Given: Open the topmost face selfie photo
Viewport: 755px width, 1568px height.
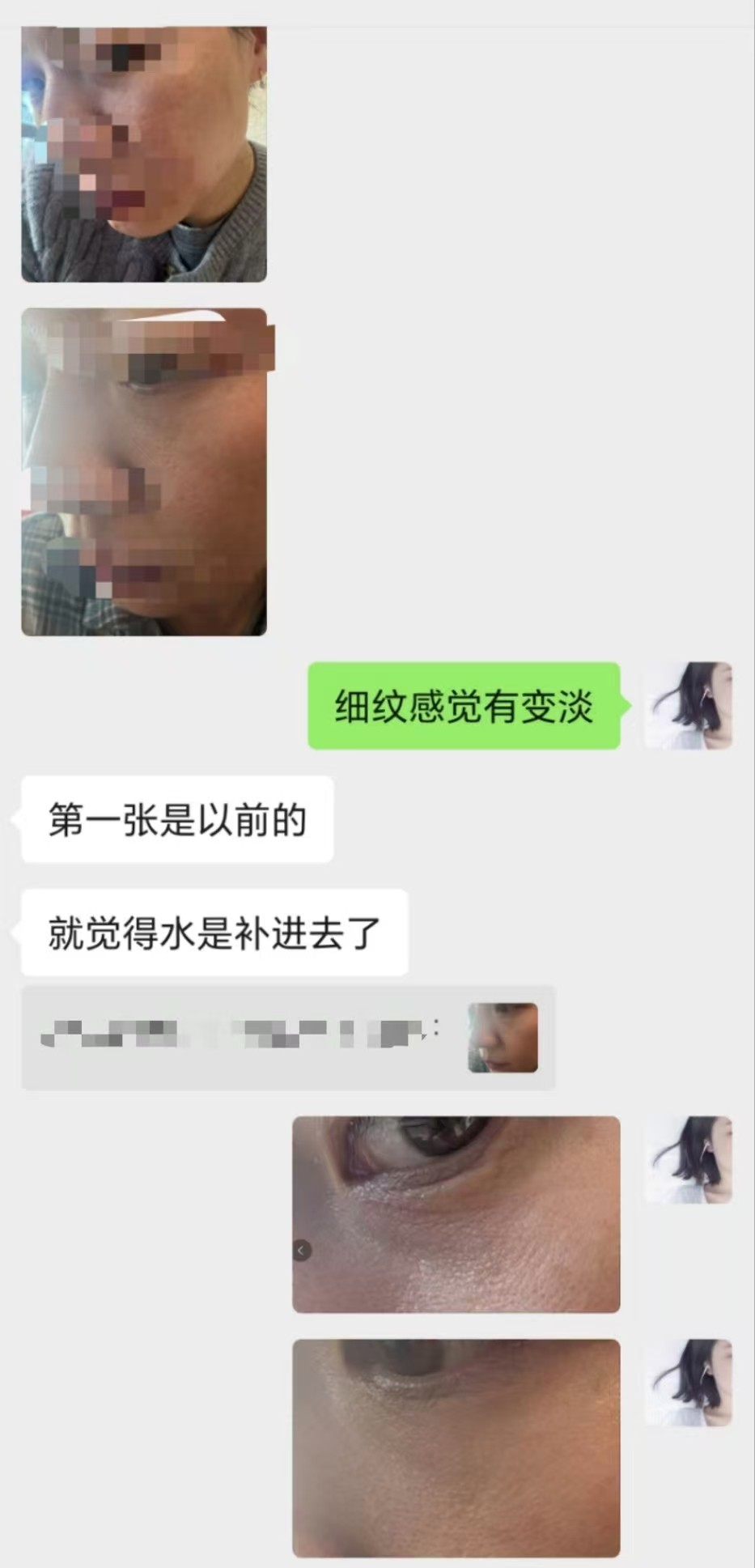Looking at the screenshot, I should (x=144, y=154).
